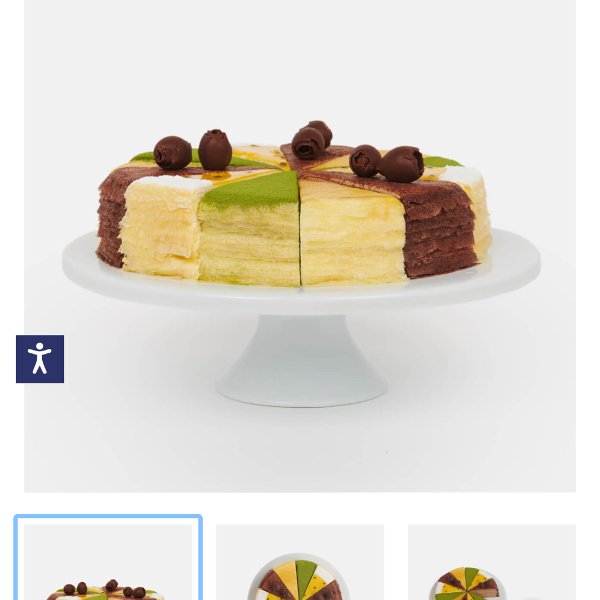Open the accessibility options widget
Screen dimensions: 600x600
(40, 359)
